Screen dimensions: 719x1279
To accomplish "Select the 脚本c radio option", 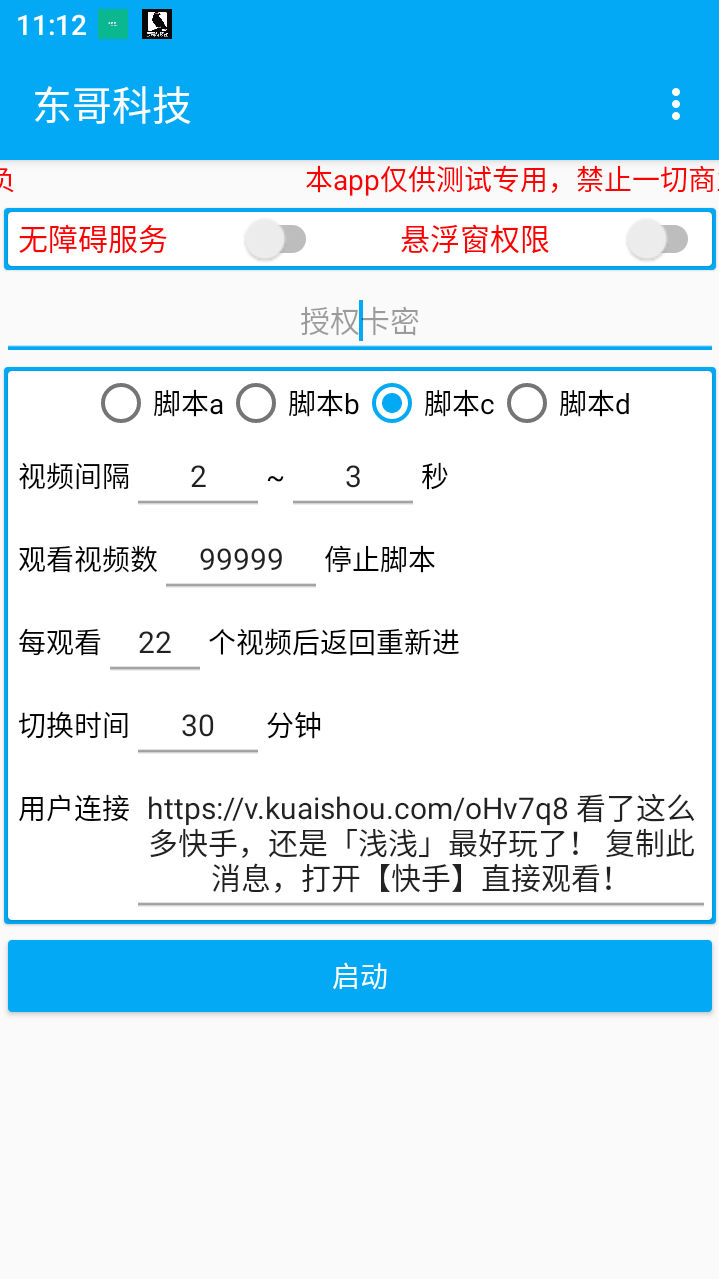I will [392, 404].
